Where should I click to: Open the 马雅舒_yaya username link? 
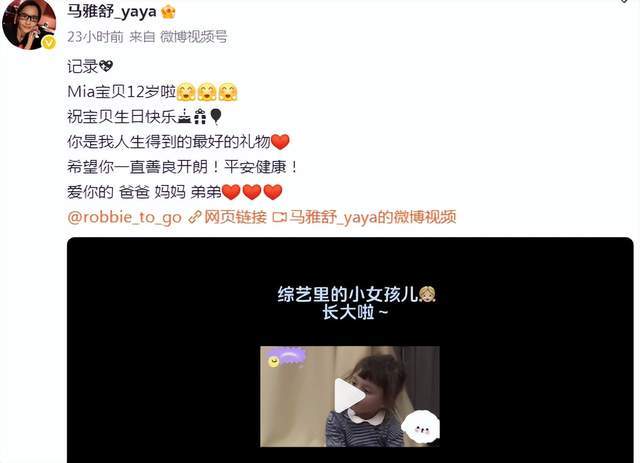(111, 11)
